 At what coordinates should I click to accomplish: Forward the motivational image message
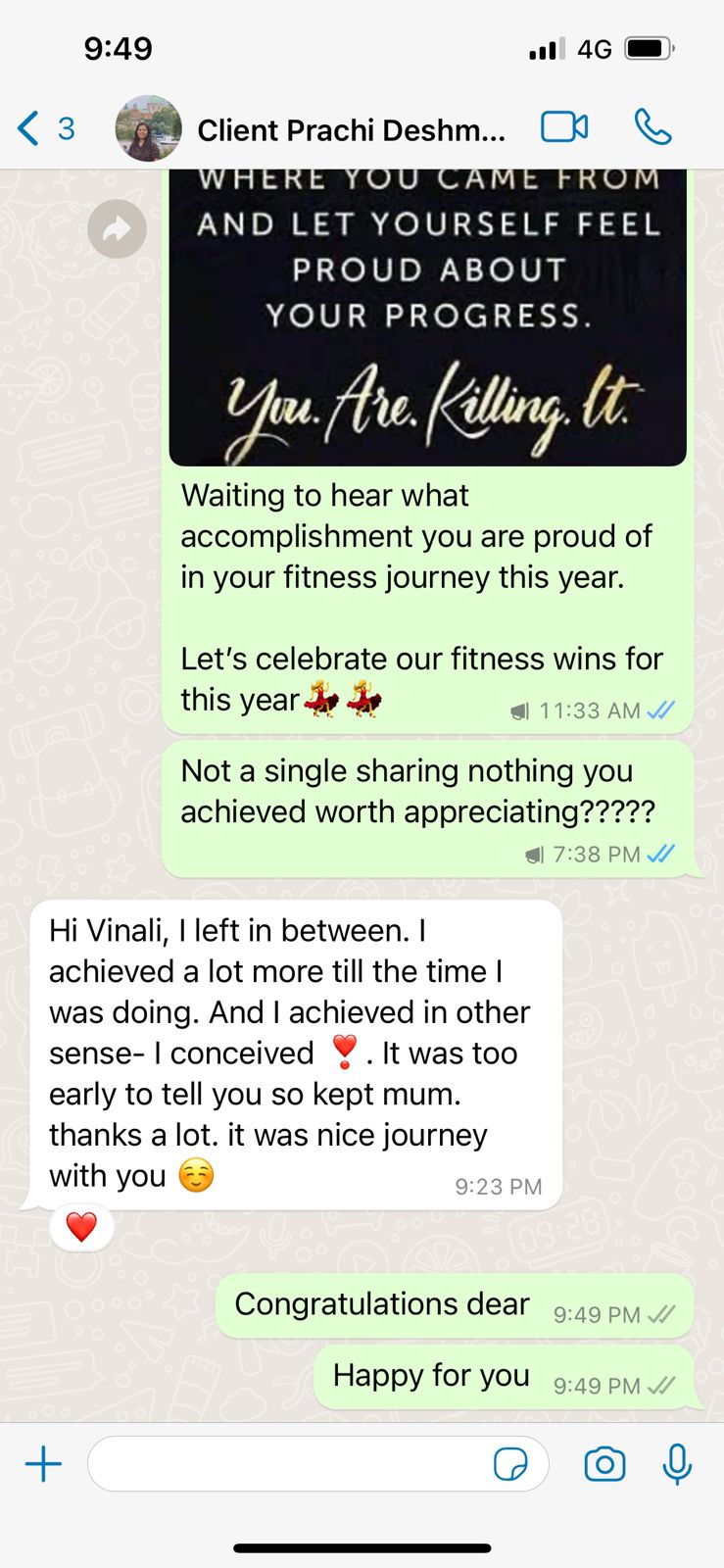[117, 229]
